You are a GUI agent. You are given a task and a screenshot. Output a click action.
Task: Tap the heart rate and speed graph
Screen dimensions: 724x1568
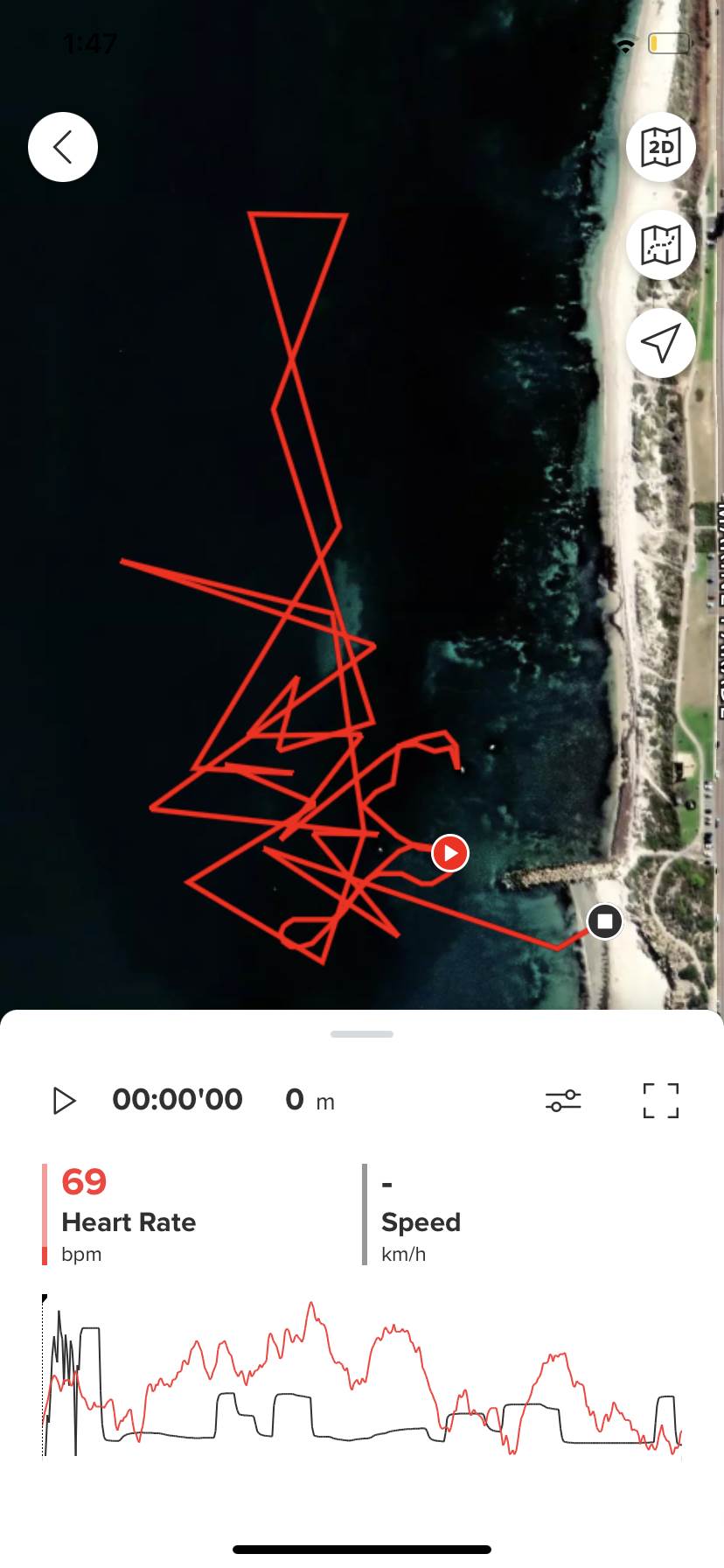point(362,1378)
